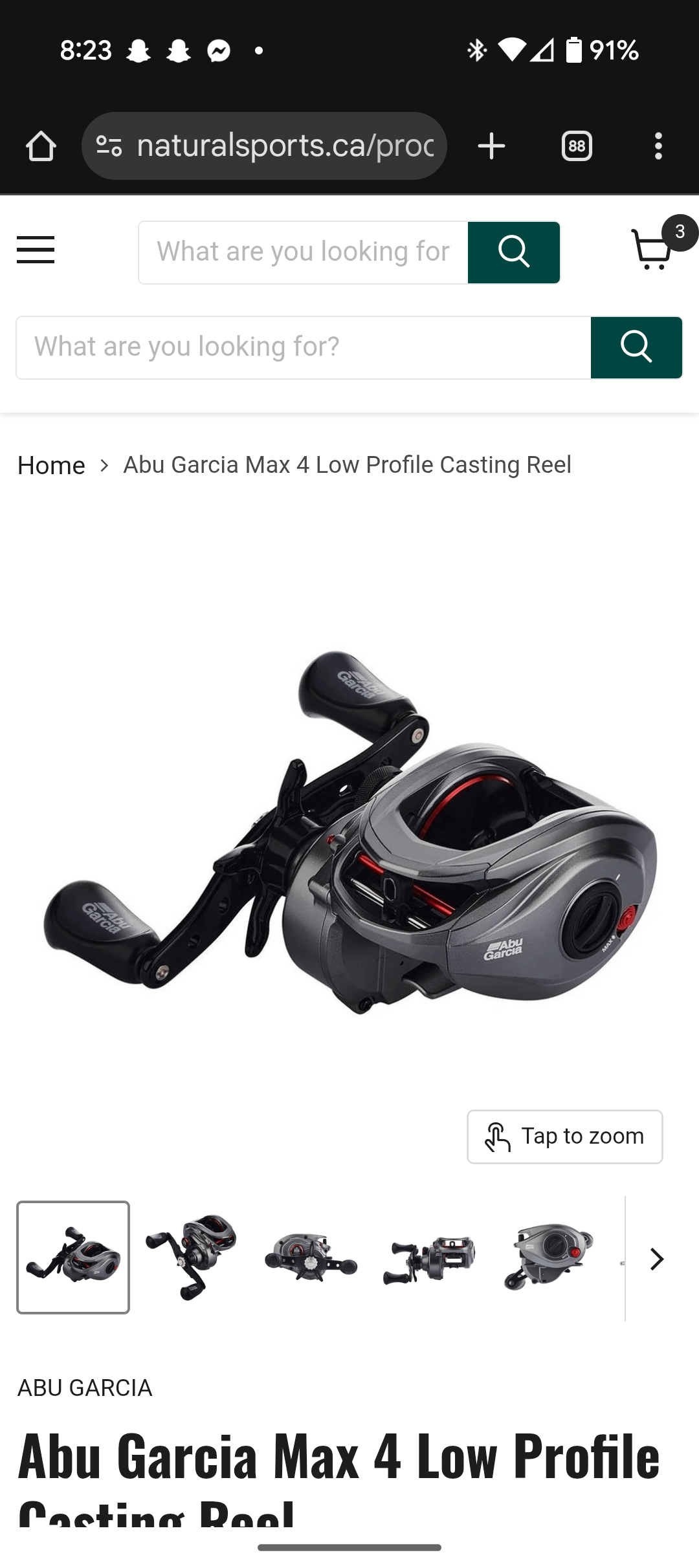The width and height of the screenshot is (699, 1568).
Task: Select the second reel thumbnail
Action: coord(192,1258)
